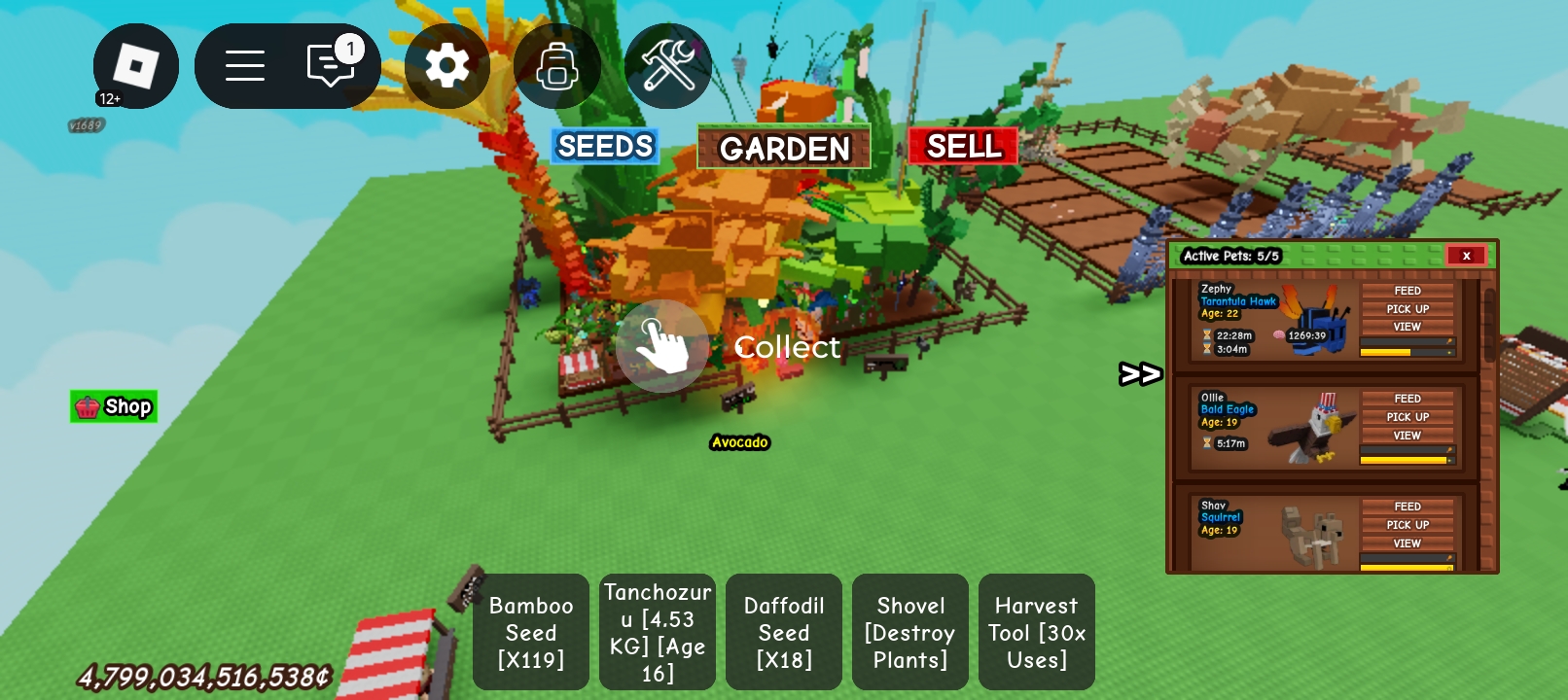Open the Shop button

pyautogui.click(x=114, y=406)
